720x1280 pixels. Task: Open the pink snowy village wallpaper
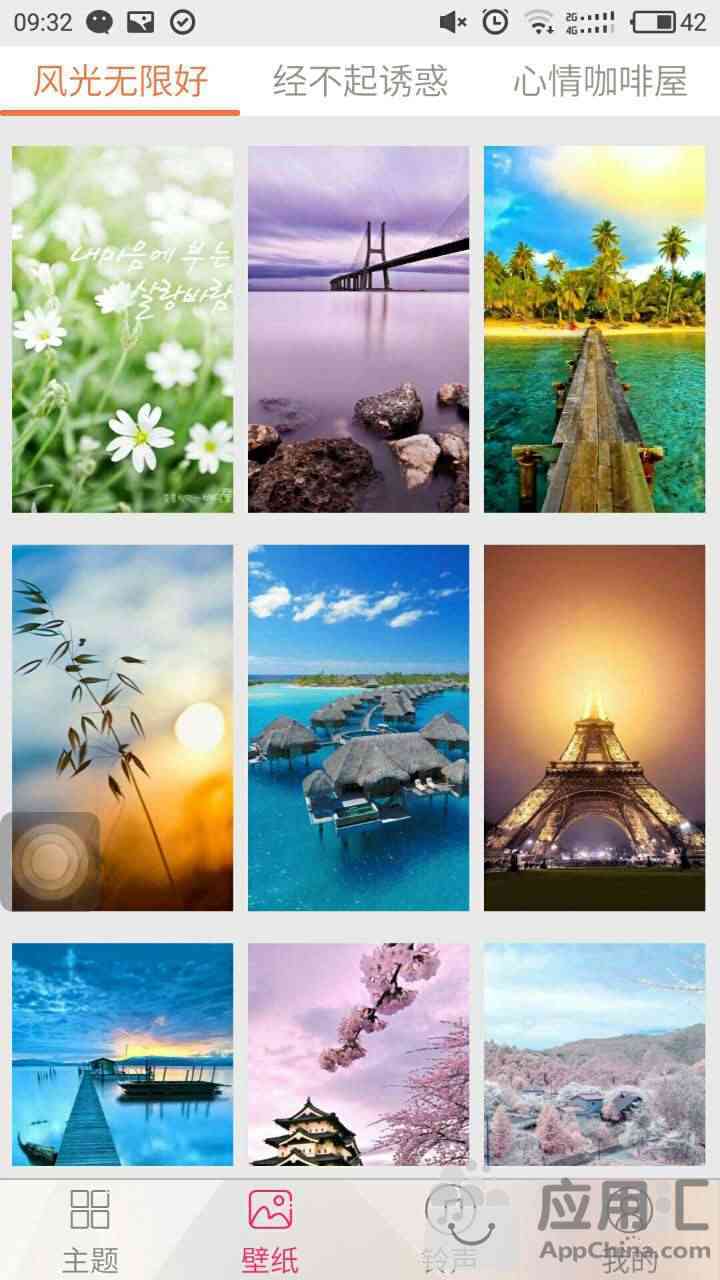pyautogui.click(x=595, y=1054)
